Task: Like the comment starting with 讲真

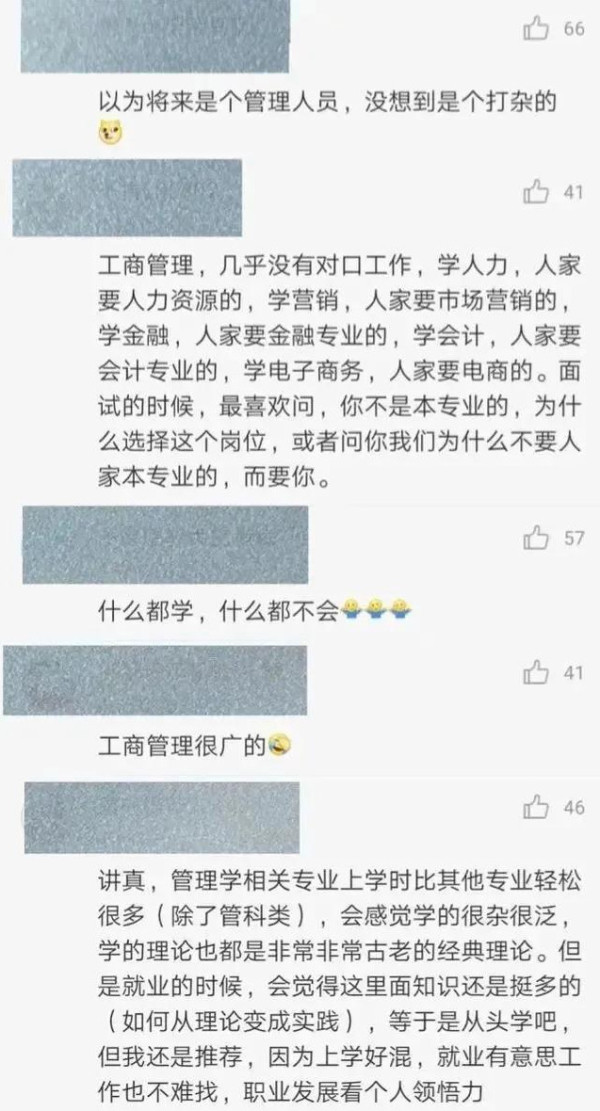Action: [x=537, y=807]
